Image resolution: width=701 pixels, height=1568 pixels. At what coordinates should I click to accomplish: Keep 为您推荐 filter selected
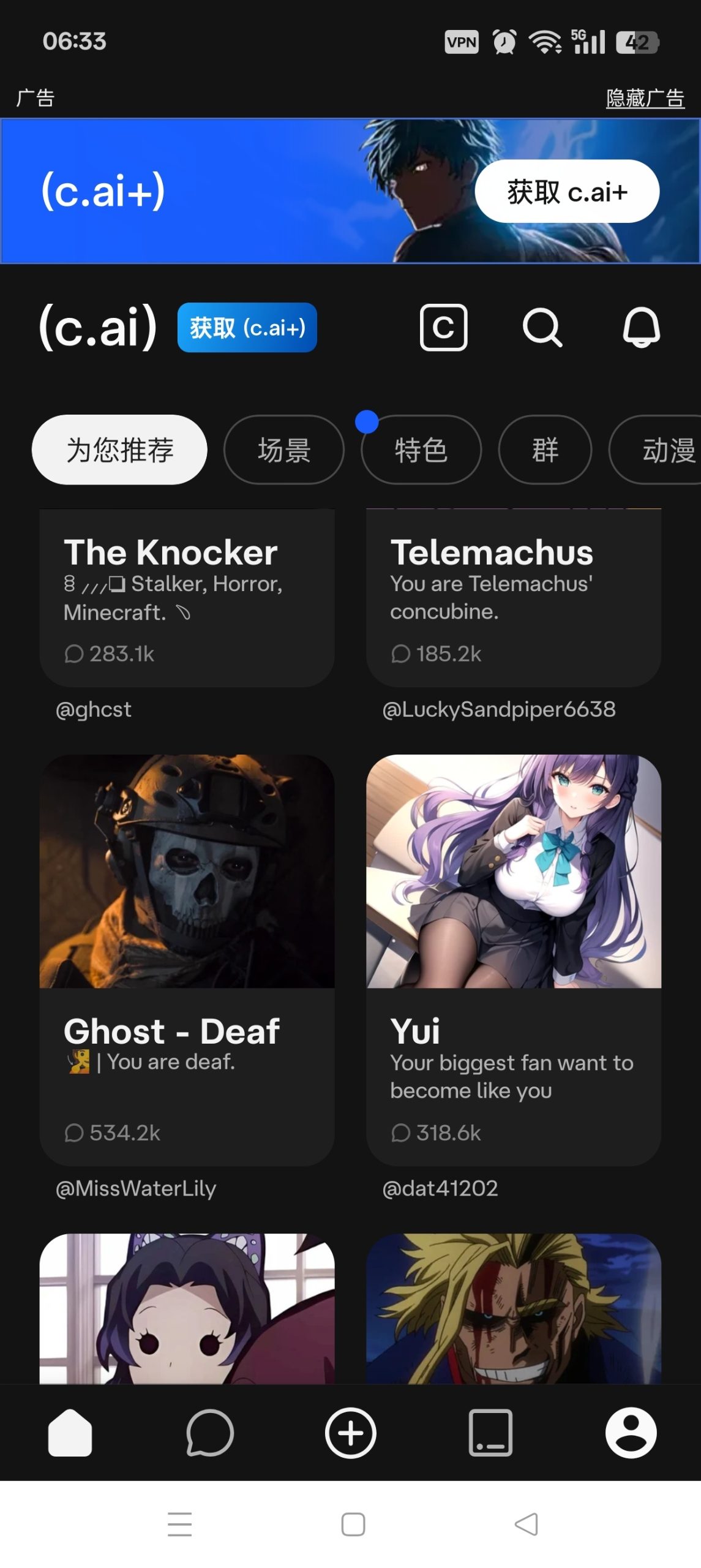[x=120, y=449]
